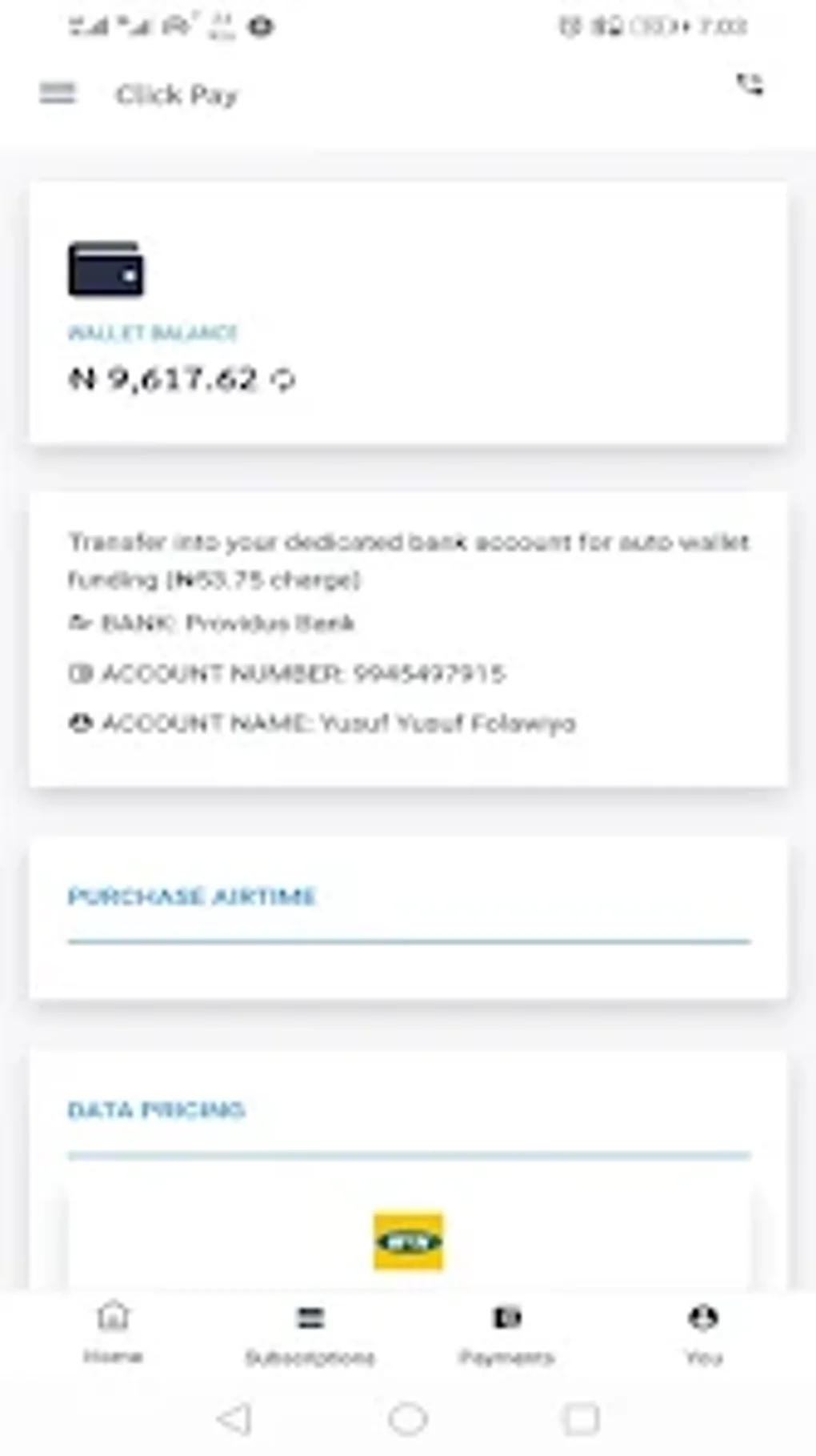Tap the wallet card icon
This screenshot has height=1456, width=816.
click(106, 270)
